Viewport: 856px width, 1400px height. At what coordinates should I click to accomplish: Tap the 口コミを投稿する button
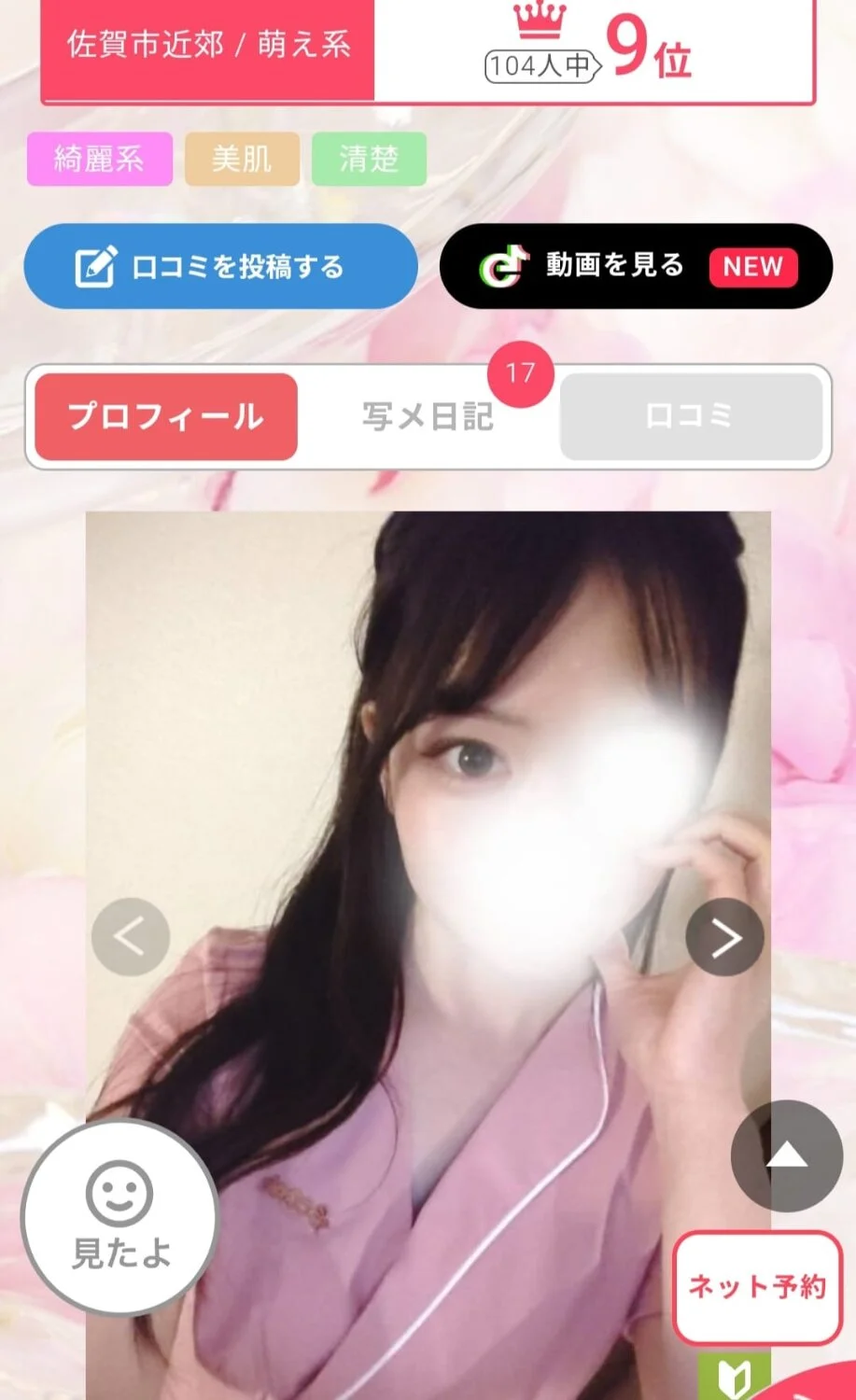click(220, 266)
